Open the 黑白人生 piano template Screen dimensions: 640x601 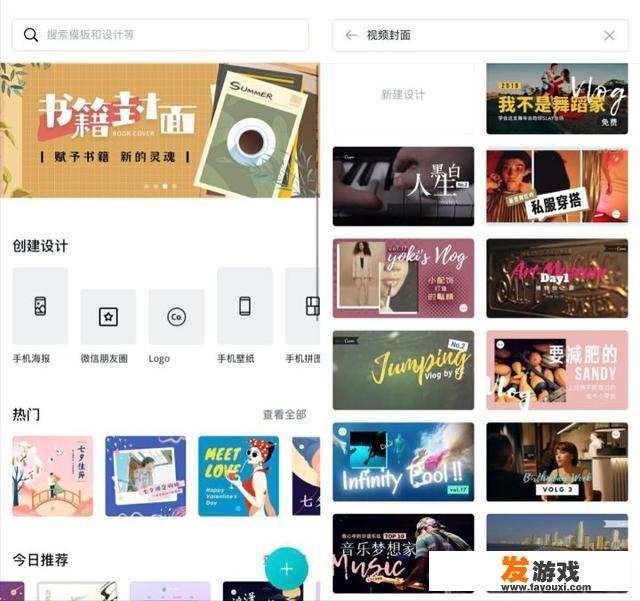[403, 187]
